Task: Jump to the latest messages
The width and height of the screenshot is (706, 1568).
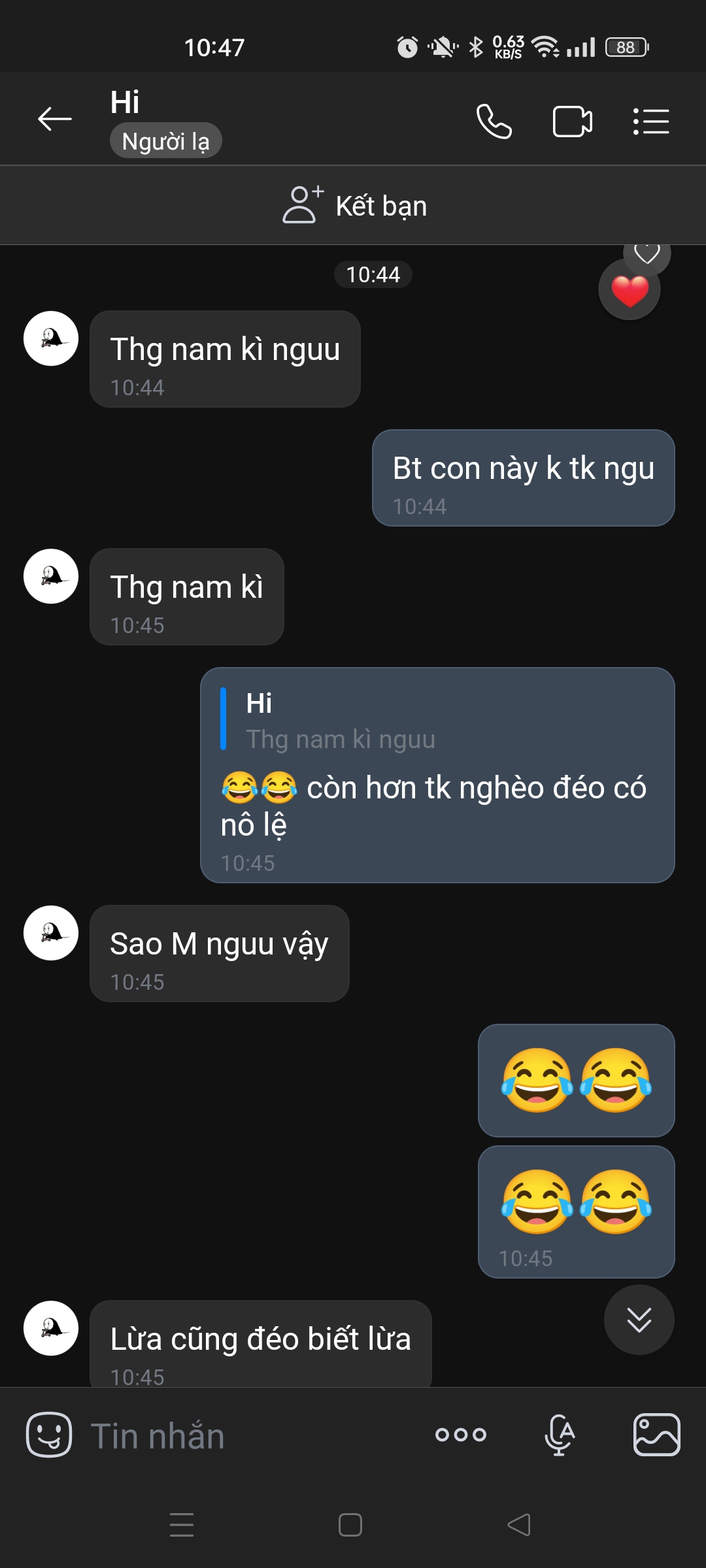Action: coord(639,1320)
